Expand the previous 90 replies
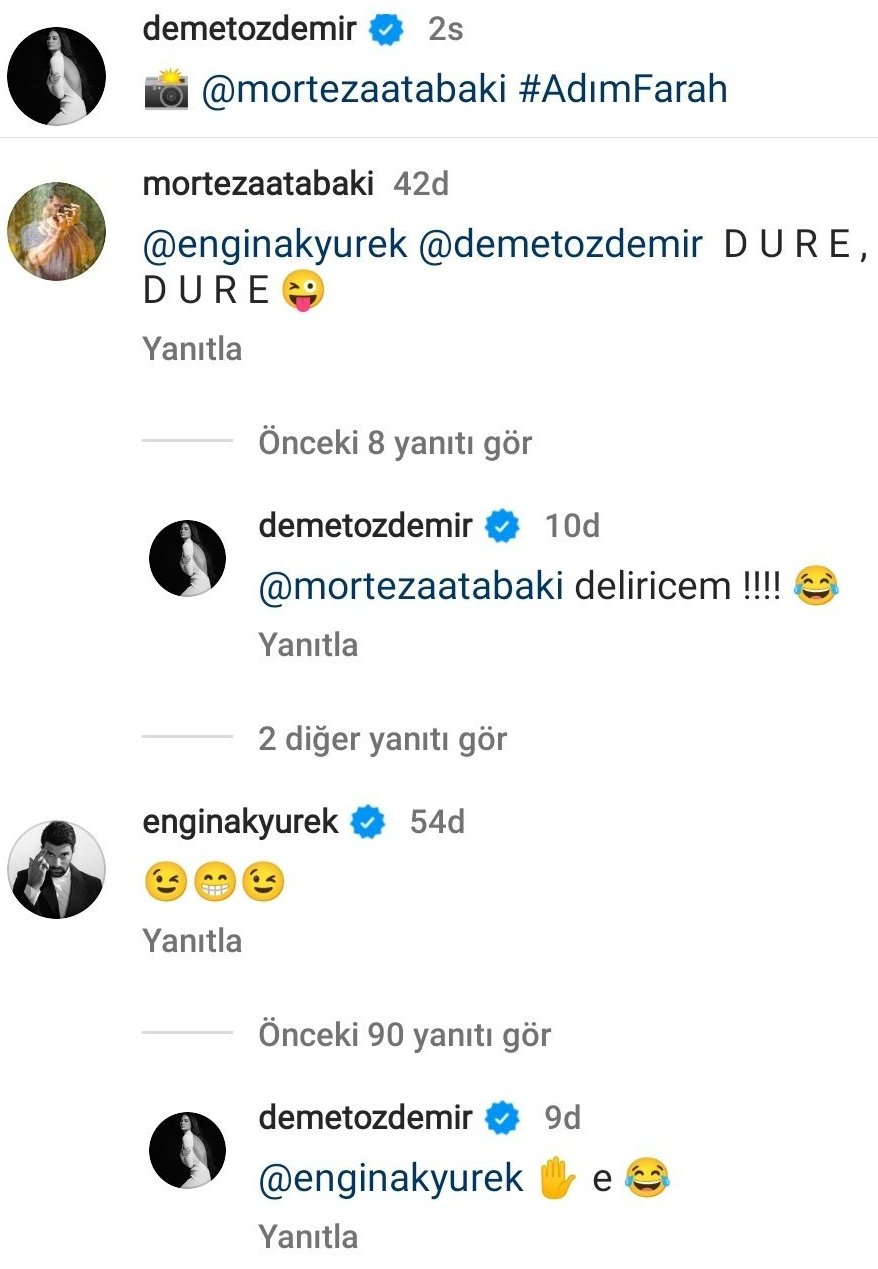Image resolution: width=878 pixels, height=1269 pixels. pos(405,1035)
